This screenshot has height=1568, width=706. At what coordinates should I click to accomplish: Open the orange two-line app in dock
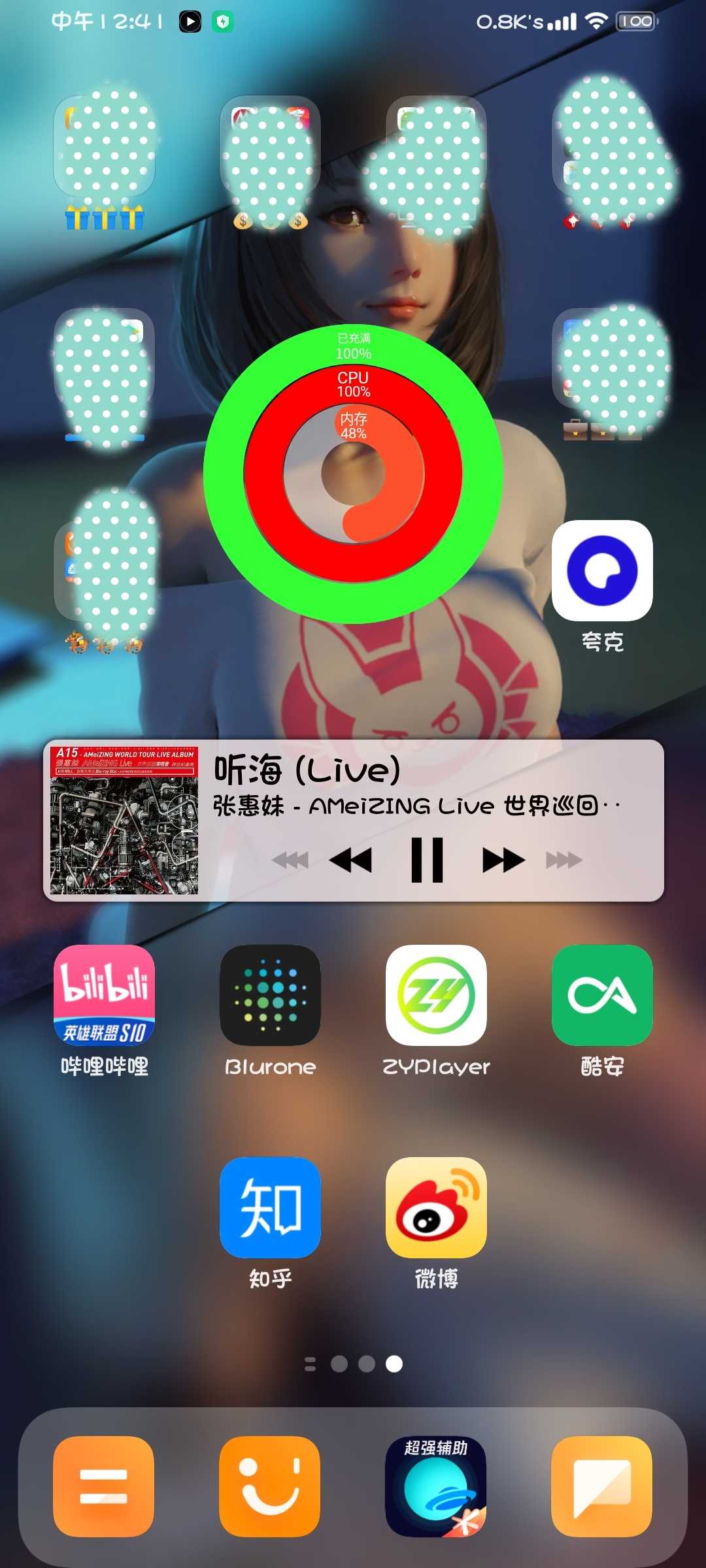coord(104,1486)
